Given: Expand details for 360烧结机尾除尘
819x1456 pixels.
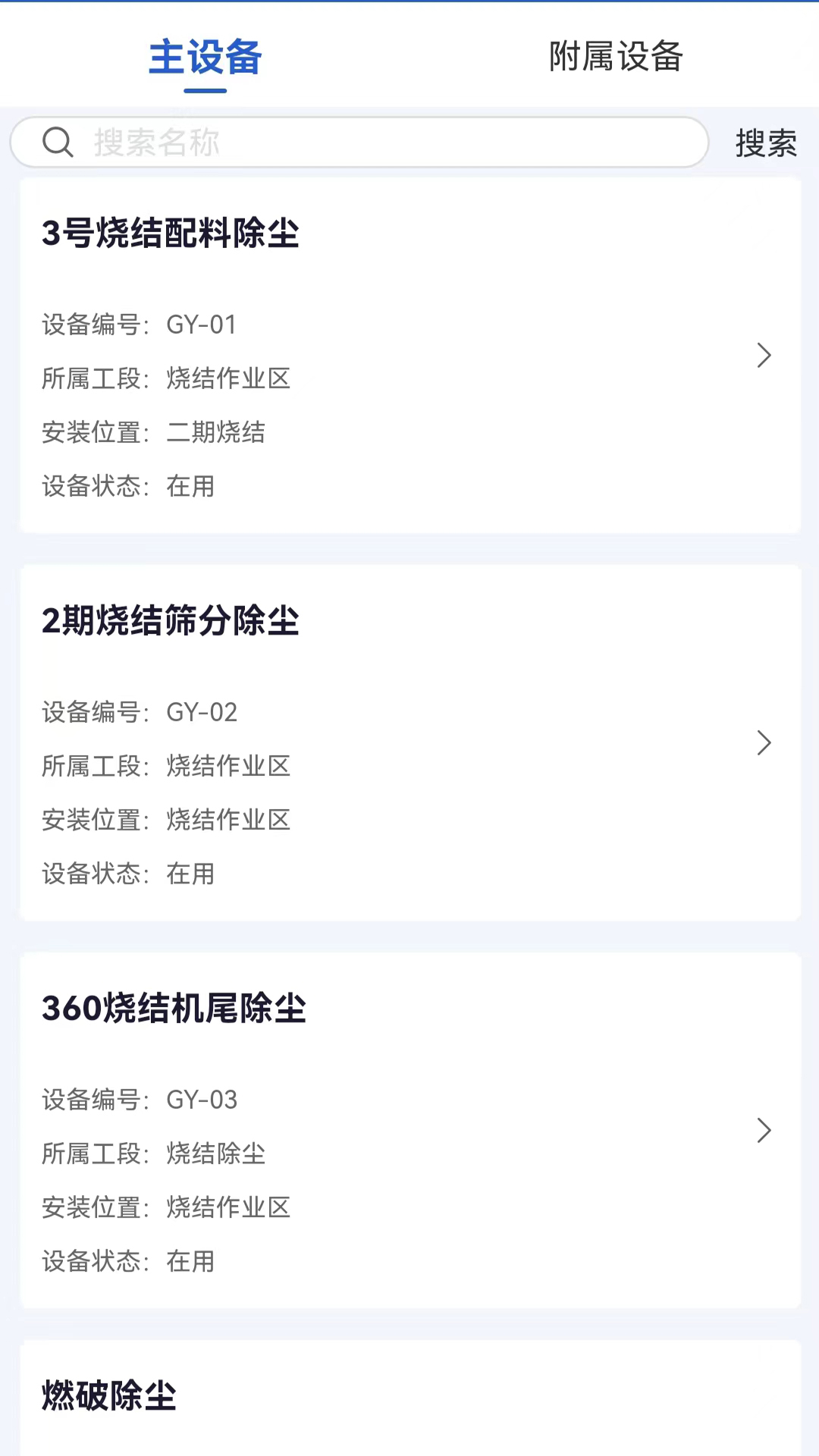Looking at the screenshot, I should pos(764,1131).
